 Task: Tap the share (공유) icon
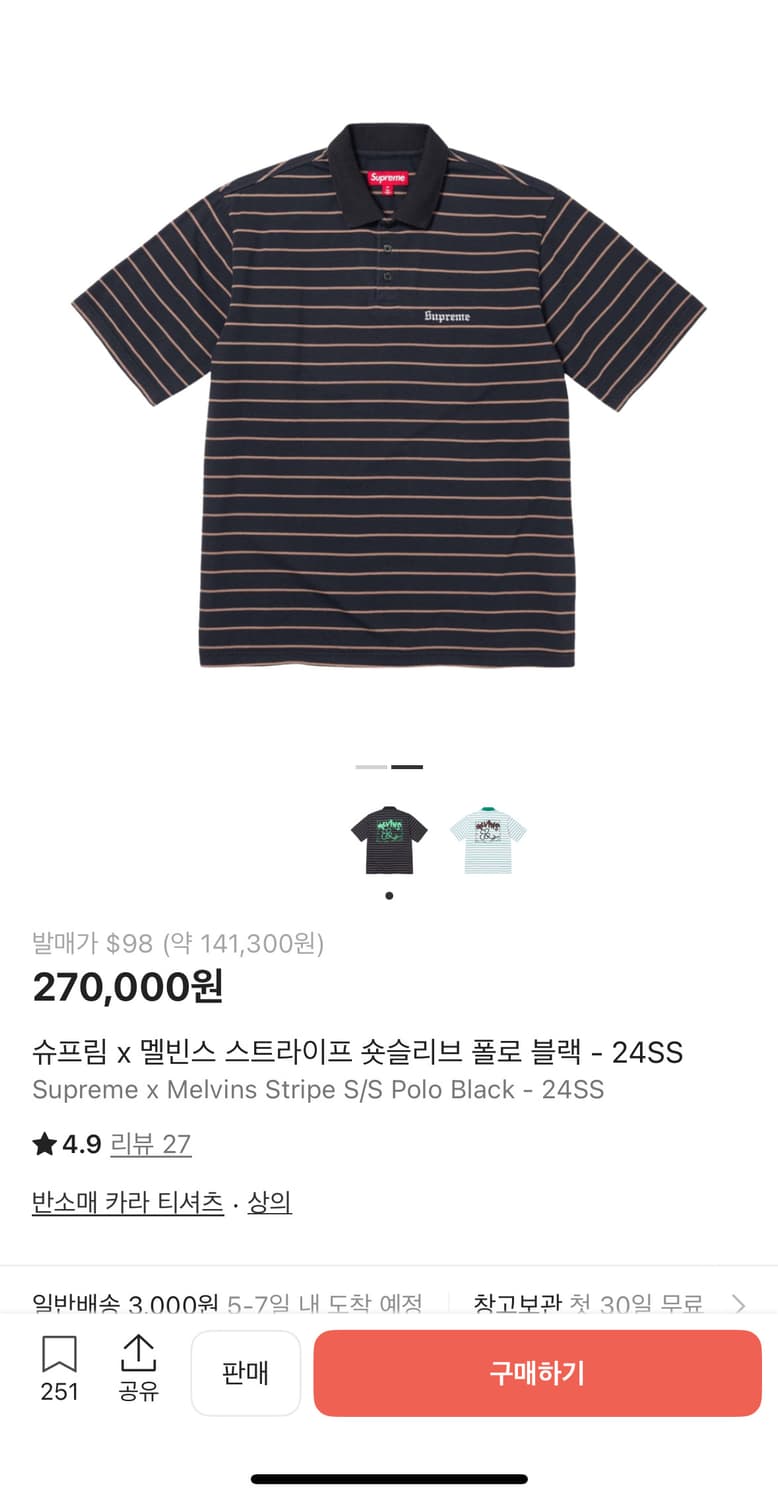(x=139, y=1373)
